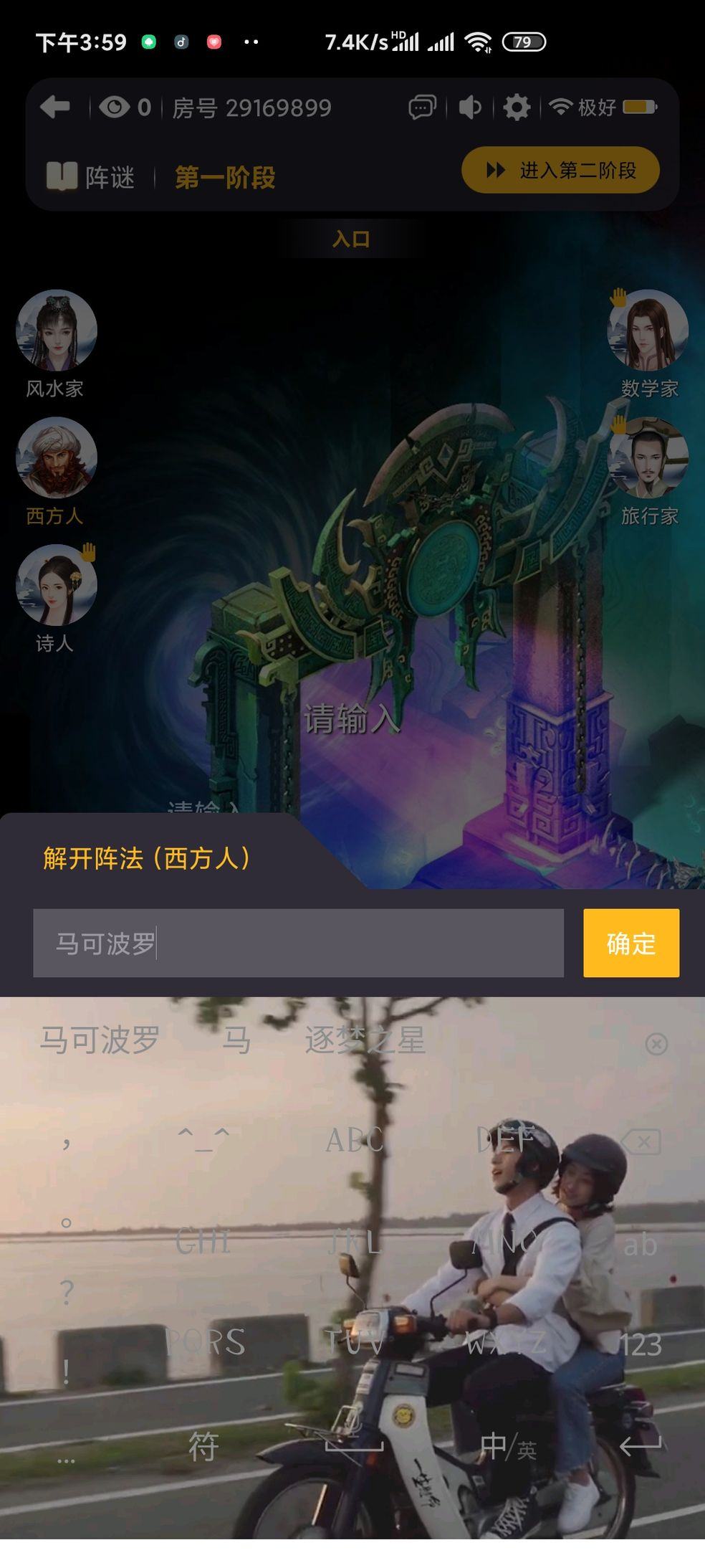The height and width of the screenshot is (1568, 705).
Task: Tap 进入第二阶段 to enter stage two
Action: click(560, 171)
